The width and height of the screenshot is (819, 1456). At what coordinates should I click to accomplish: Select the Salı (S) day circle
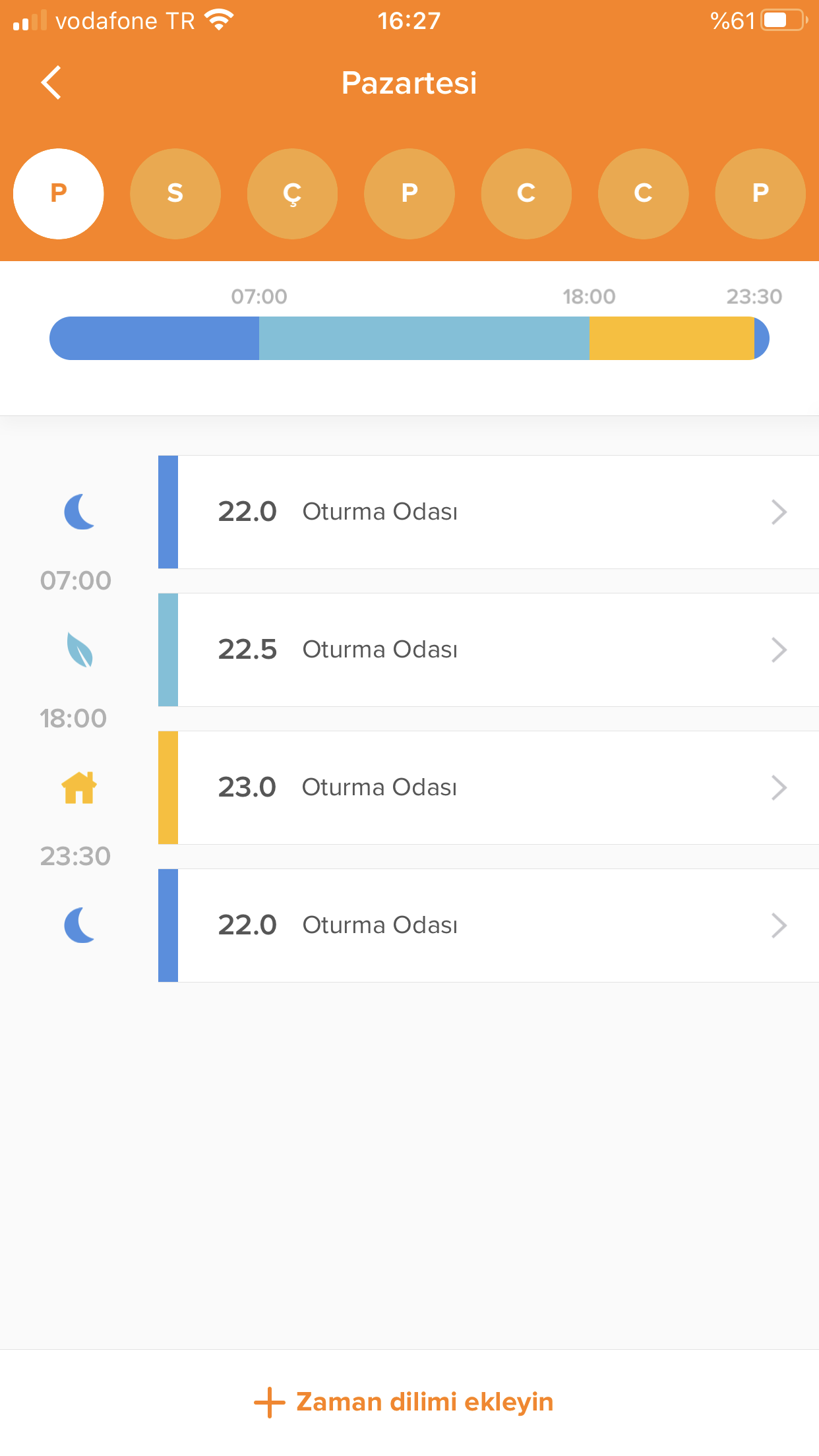coord(175,193)
